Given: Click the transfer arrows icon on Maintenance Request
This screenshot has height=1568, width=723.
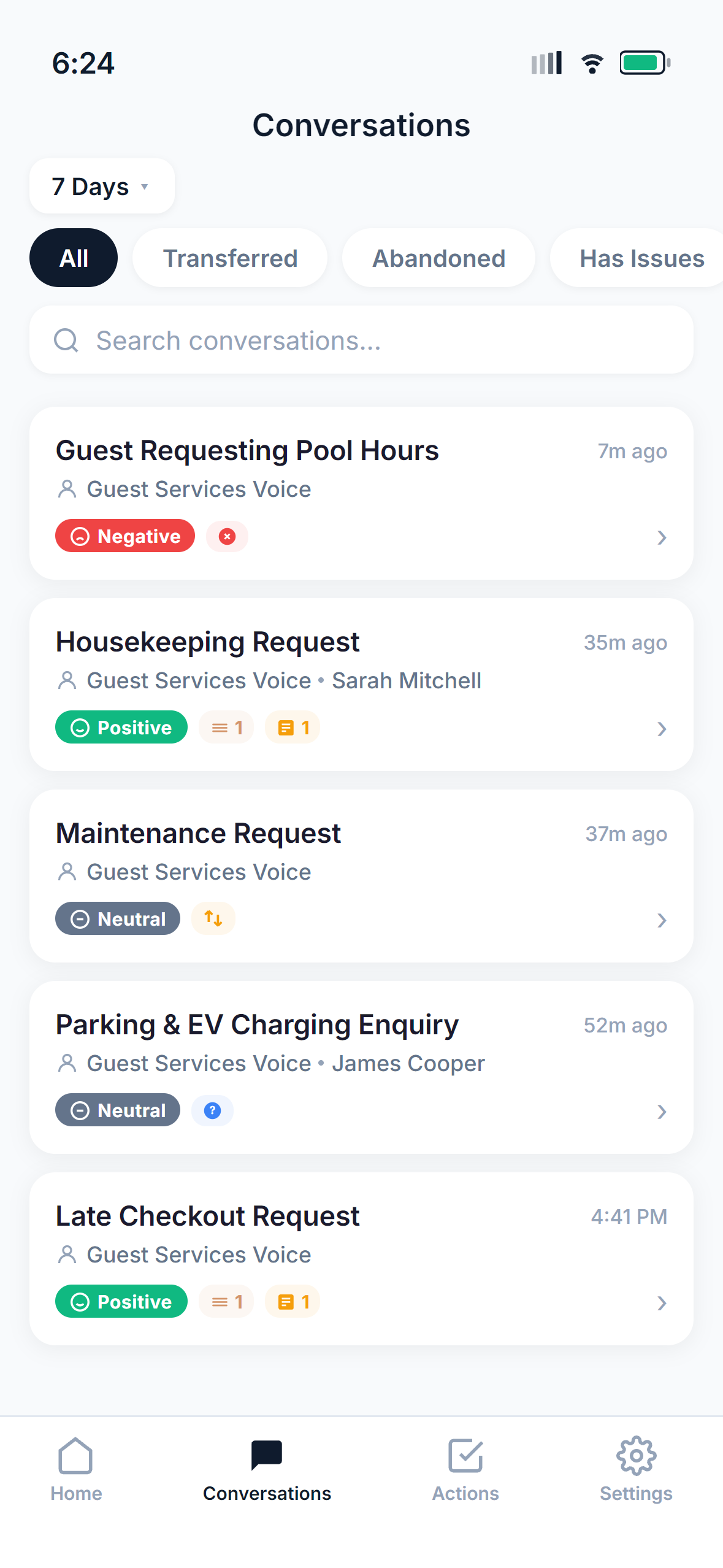Looking at the screenshot, I should click(213, 918).
